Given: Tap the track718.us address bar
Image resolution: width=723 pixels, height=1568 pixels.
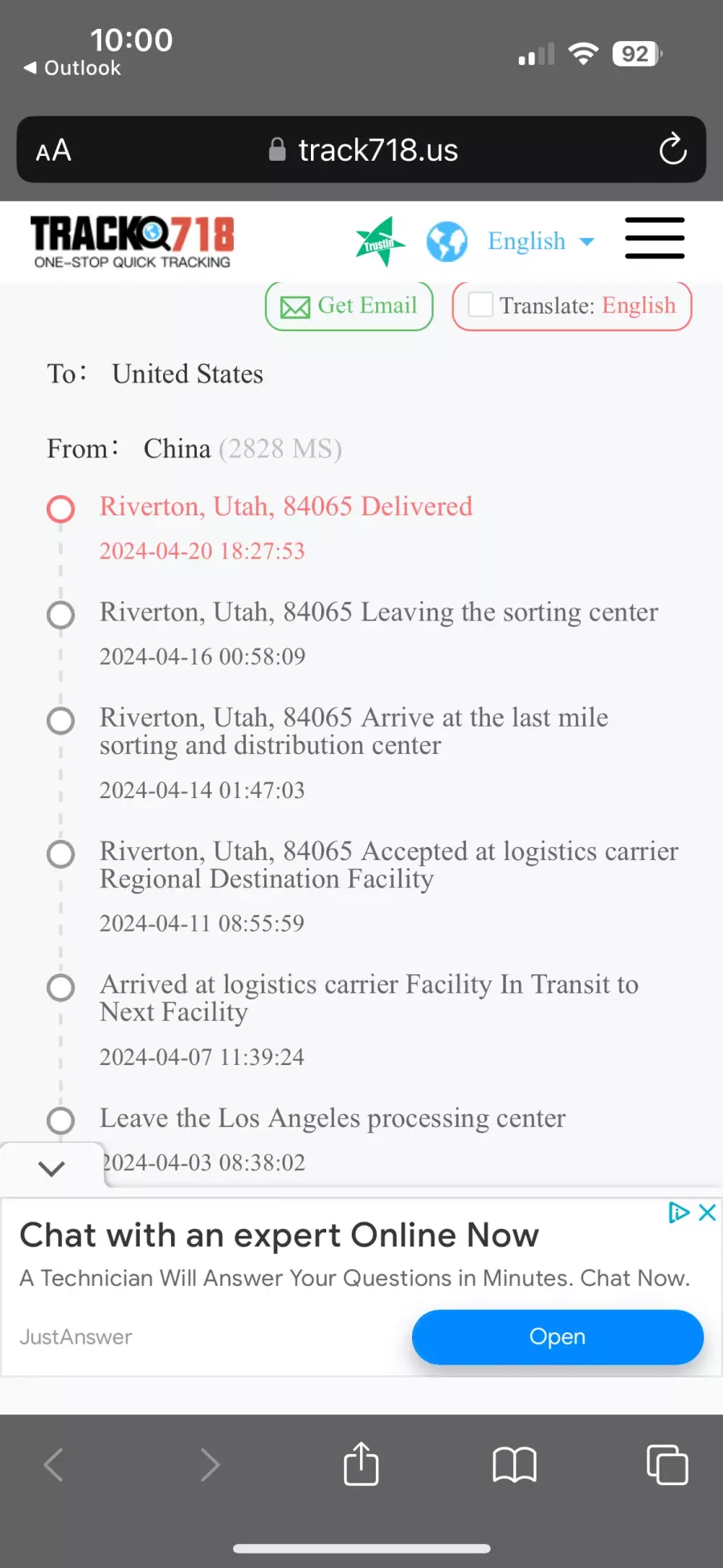Looking at the screenshot, I should tap(361, 149).
